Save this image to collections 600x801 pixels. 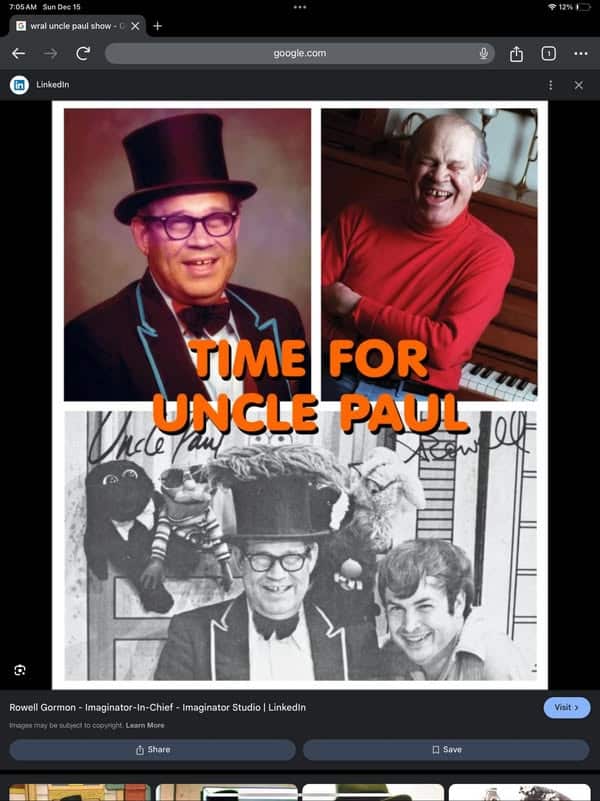[x=446, y=749]
